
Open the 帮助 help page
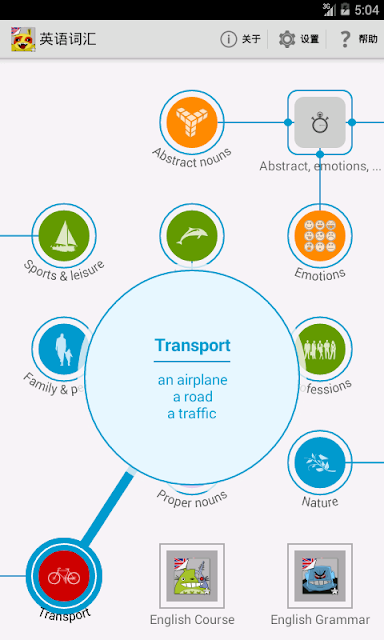[x=358, y=39]
